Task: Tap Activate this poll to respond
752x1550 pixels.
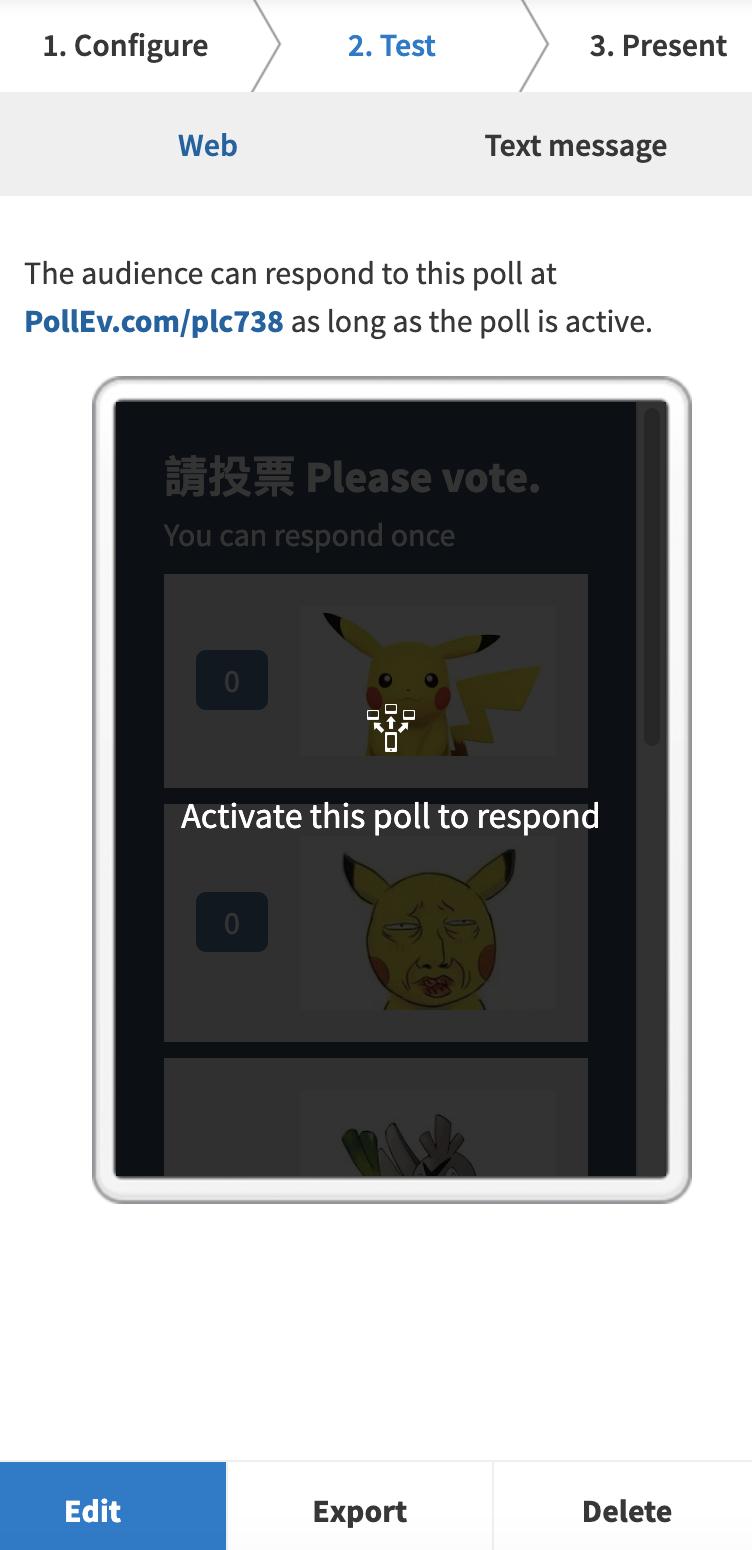Action: pyautogui.click(x=390, y=815)
